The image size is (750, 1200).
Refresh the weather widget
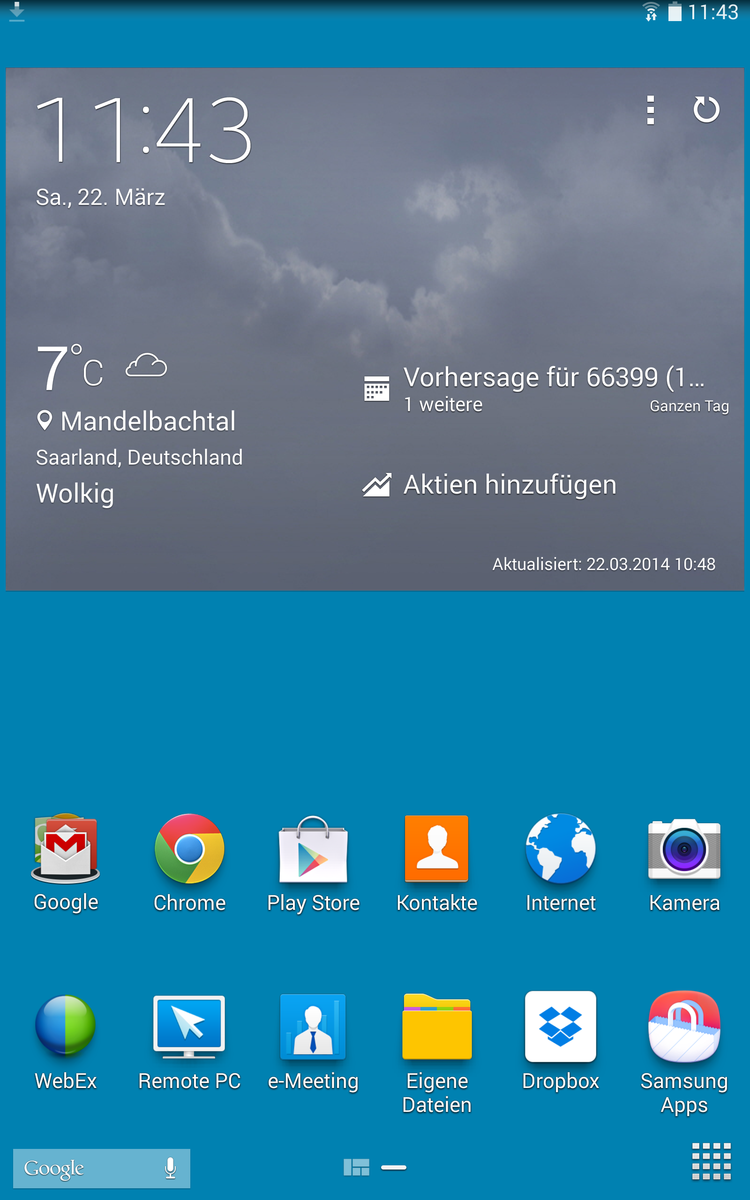point(706,109)
